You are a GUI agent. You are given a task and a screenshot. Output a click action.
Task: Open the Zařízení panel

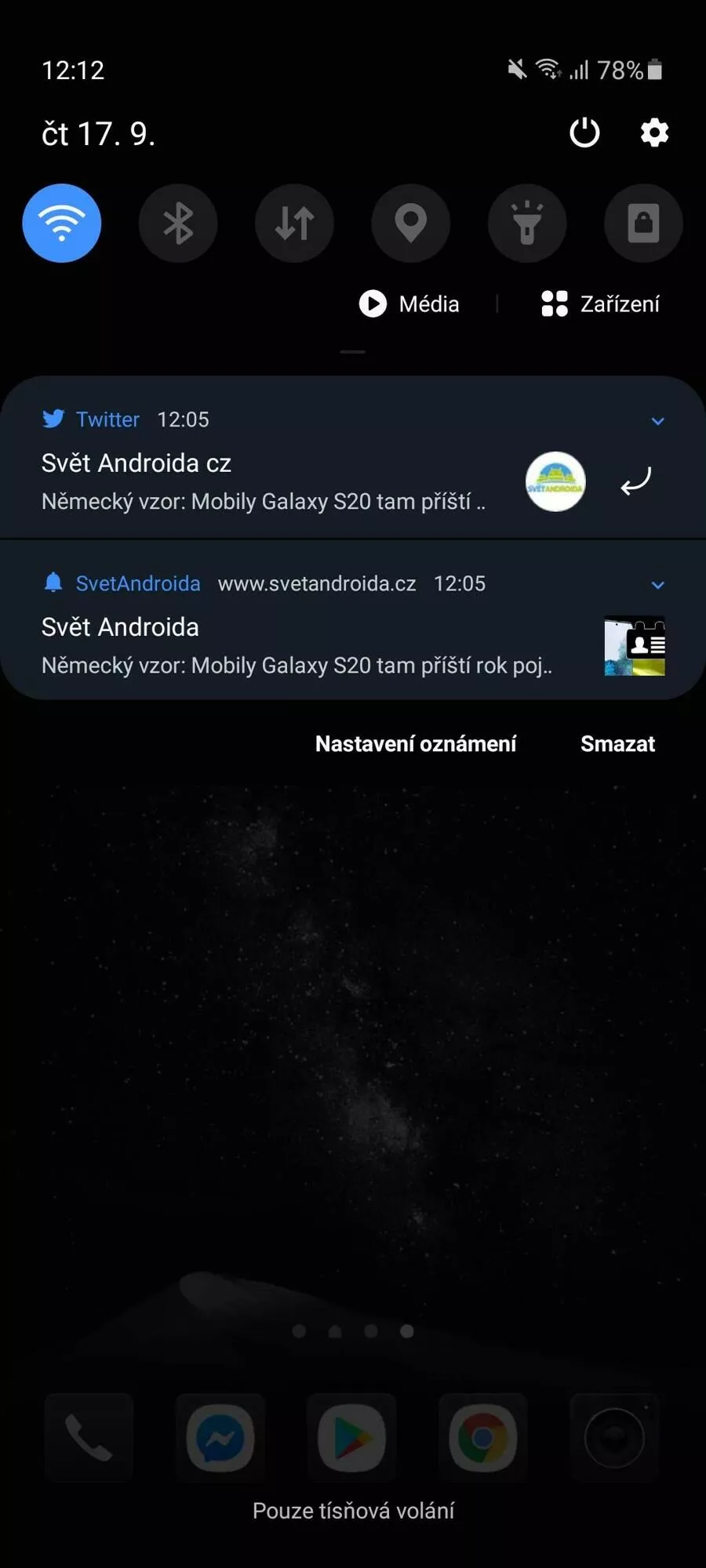coord(601,303)
